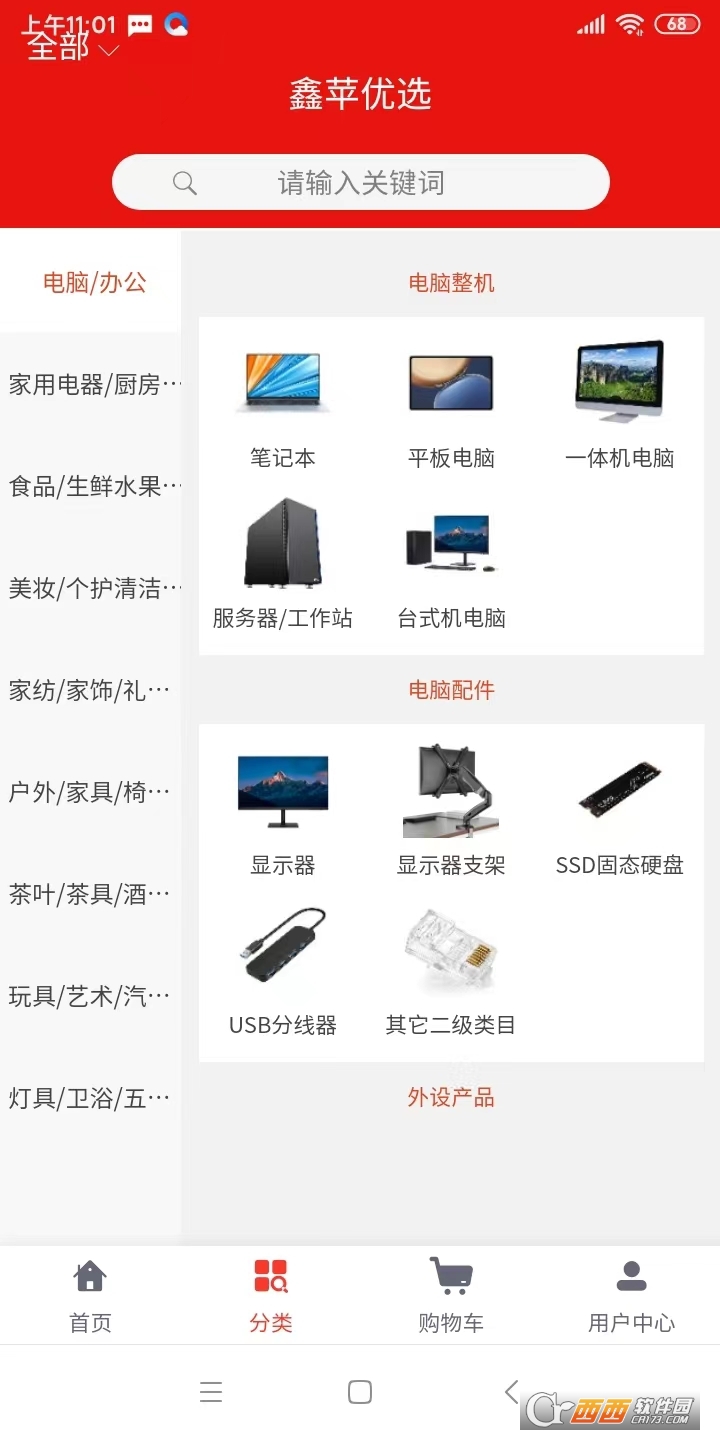This screenshot has height=1440, width=720.
Task: Open the 户外/家具 category
Action: tap(90, 793)
